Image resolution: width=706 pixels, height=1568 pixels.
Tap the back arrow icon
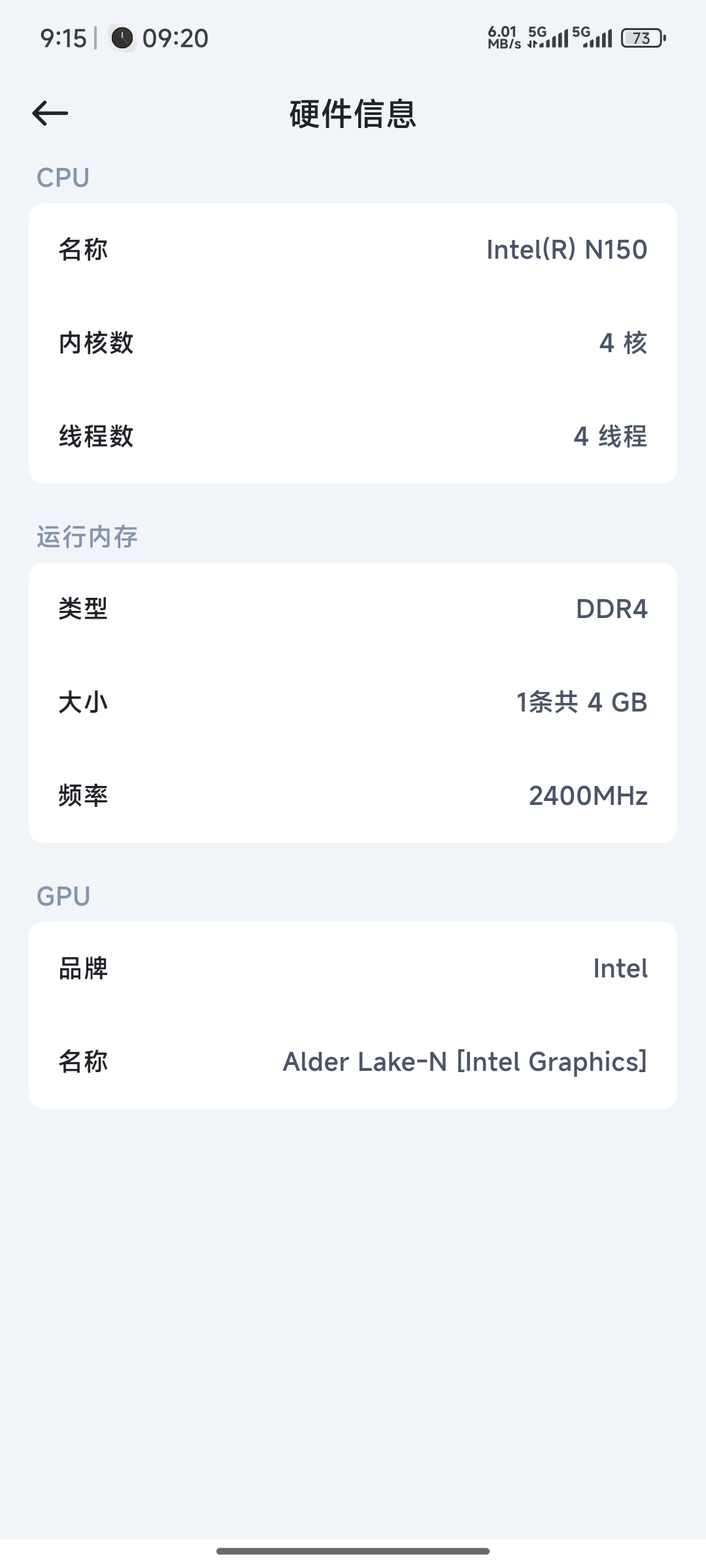tap(51, 112)
